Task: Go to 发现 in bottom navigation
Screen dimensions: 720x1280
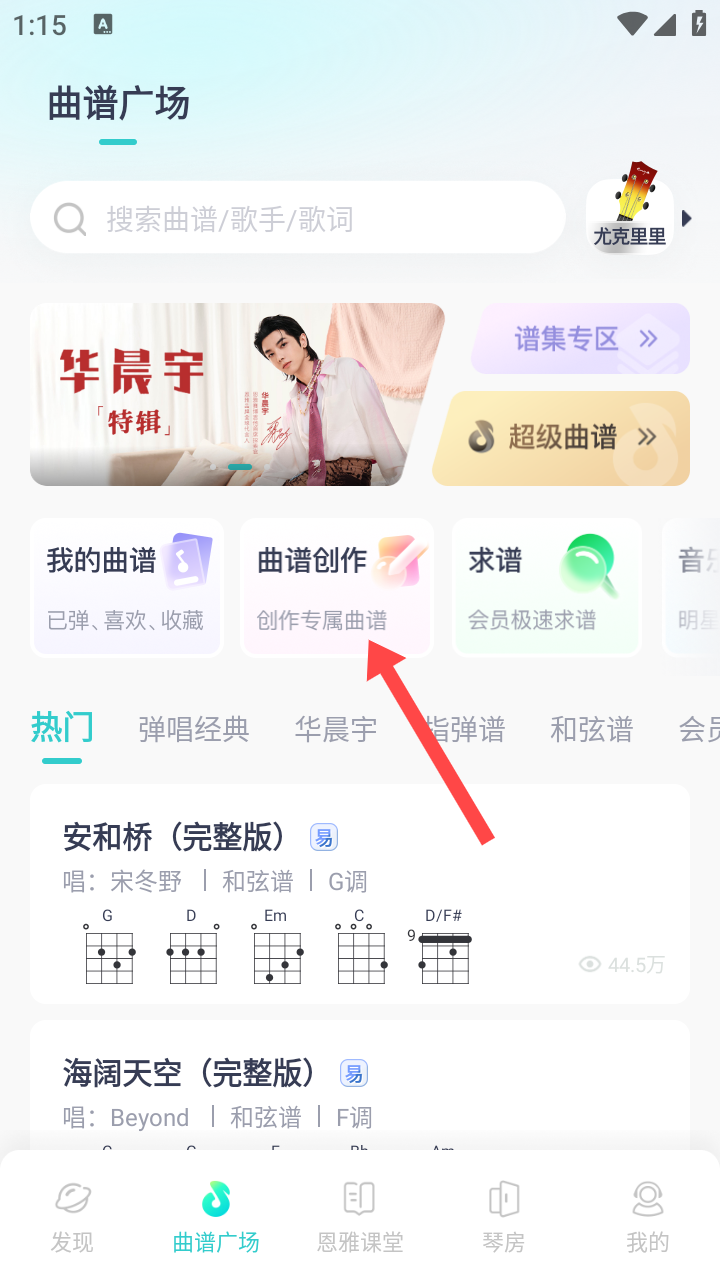Action: point(72,1216)
